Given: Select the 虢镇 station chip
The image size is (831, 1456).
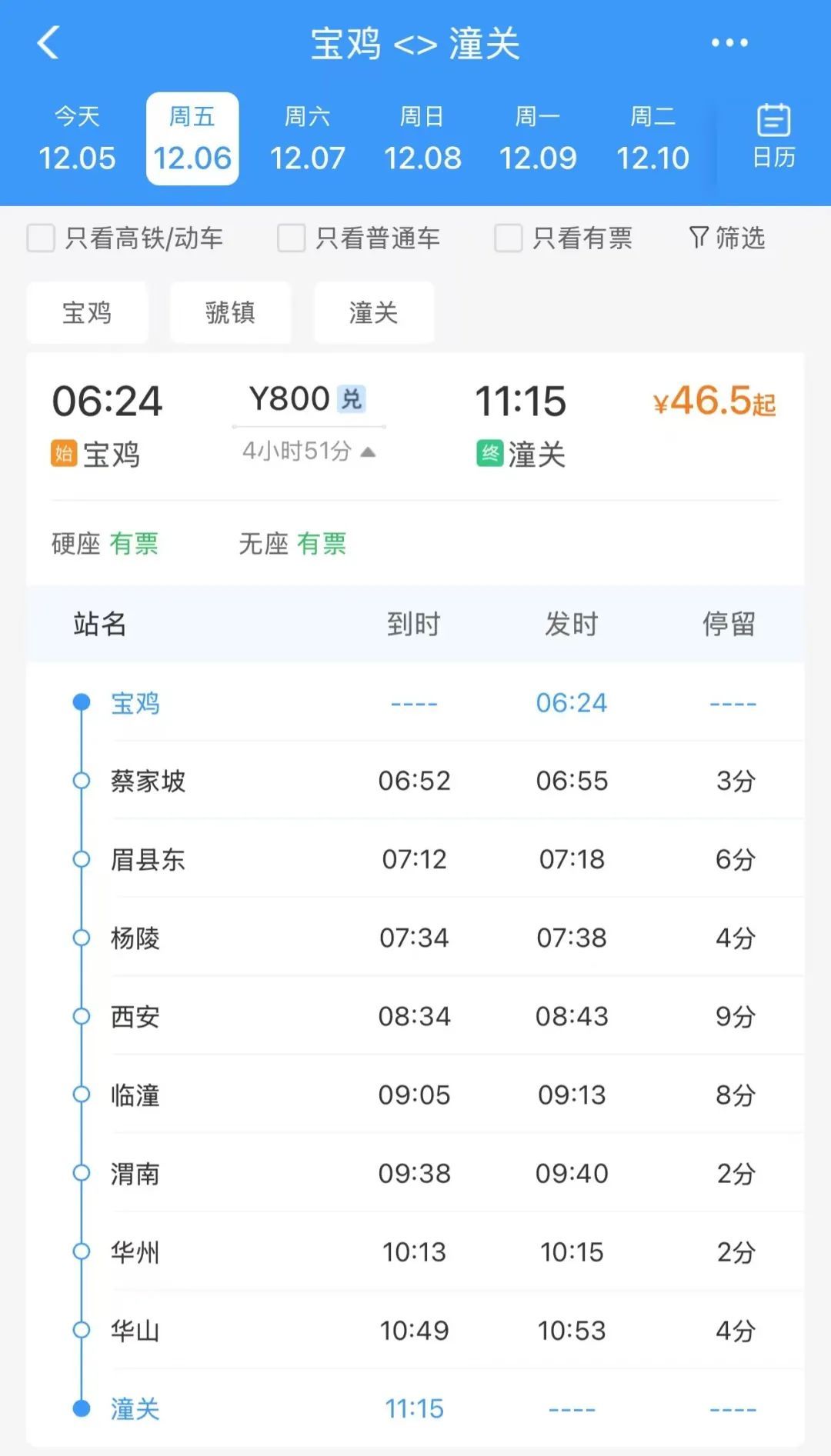Looking at the screenshot, I should tap(230, 312).
